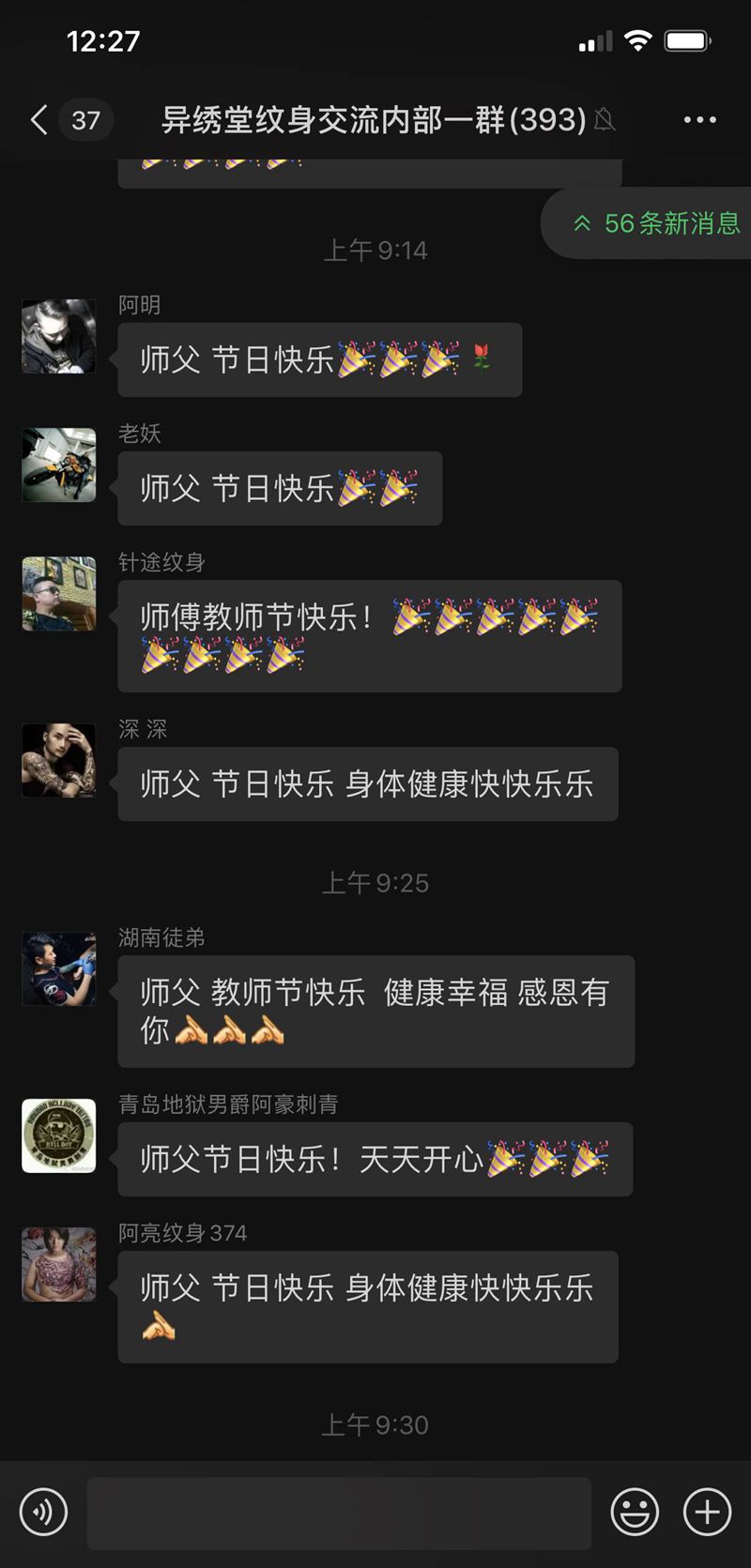The width and height of the screenshot is (751, 1568).
Task: View 阿明's profile avatar
Action: pyautogui.click(x=59, y=337)
